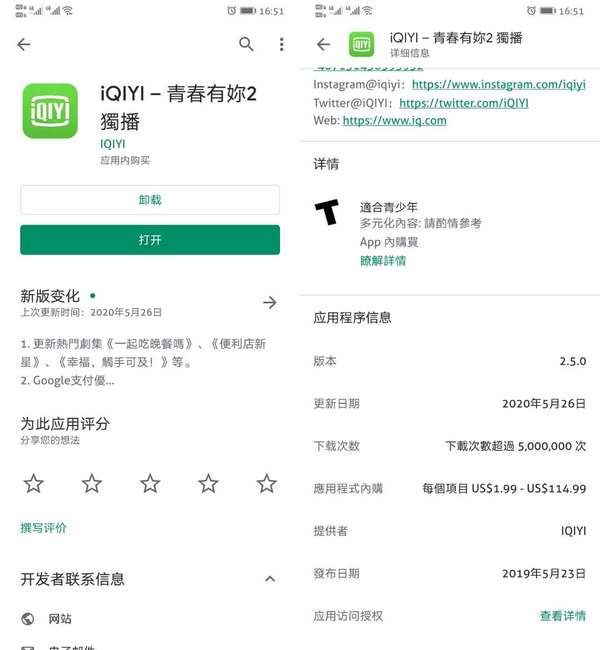Viewport: 600px width, 650px height.
Task: Tap the 卸载 uninstall button
Action: click(x=150, y=200)
